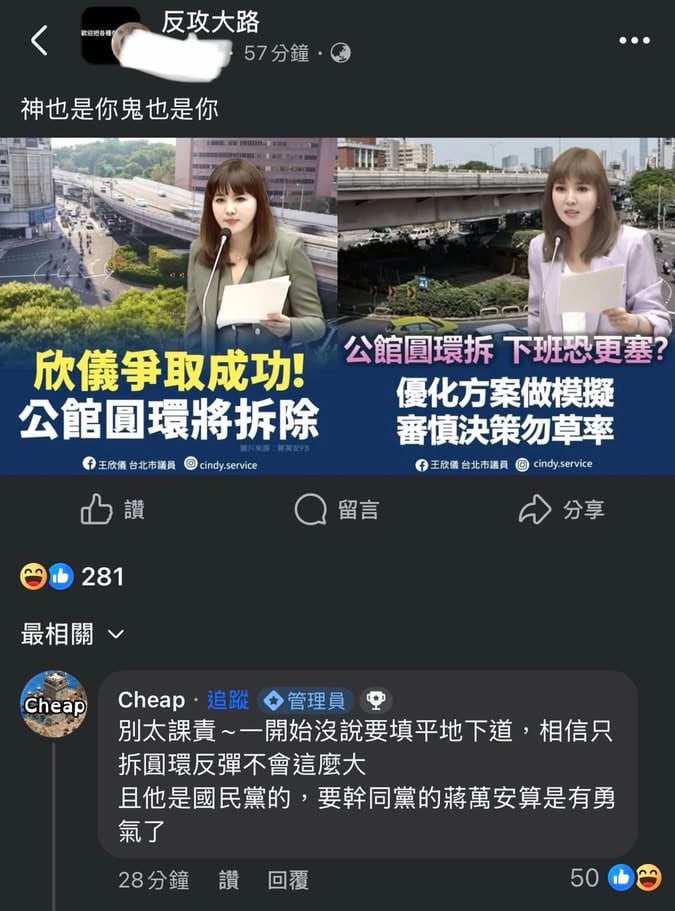
Task: Go back using the top-left arrow
Action: tap(39, 41)
